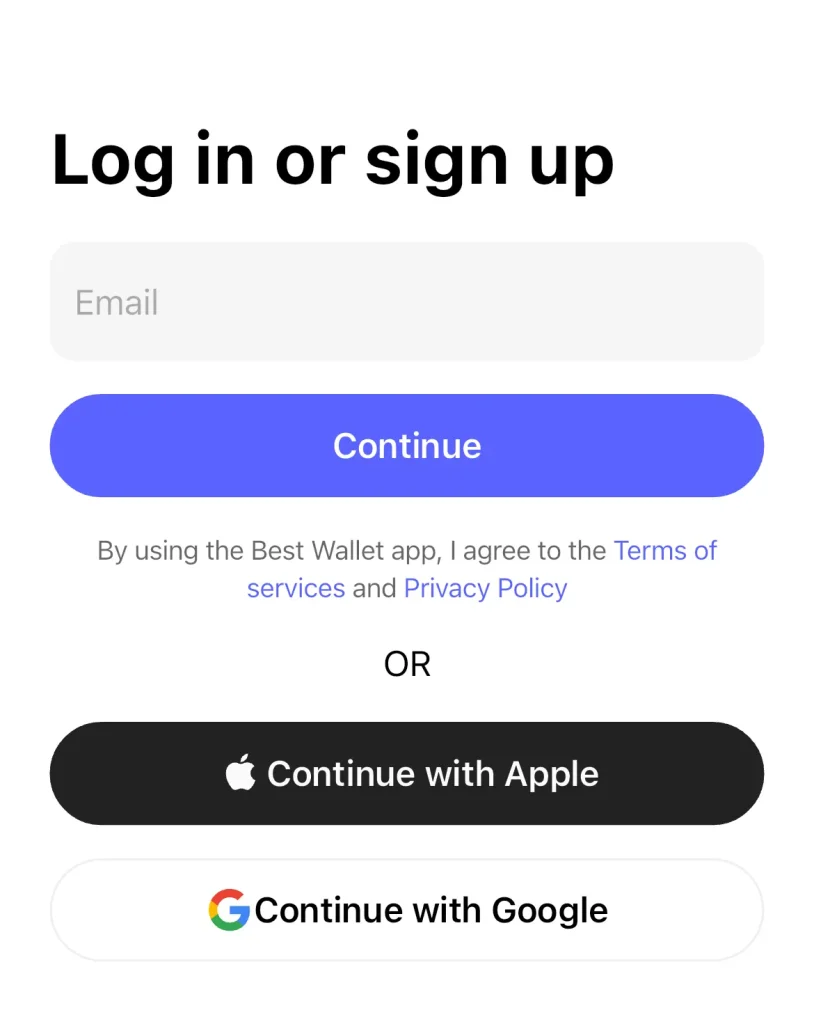Tap the purple Continue button
Viewport: 814px width, 1024px height.
[406, 445]
